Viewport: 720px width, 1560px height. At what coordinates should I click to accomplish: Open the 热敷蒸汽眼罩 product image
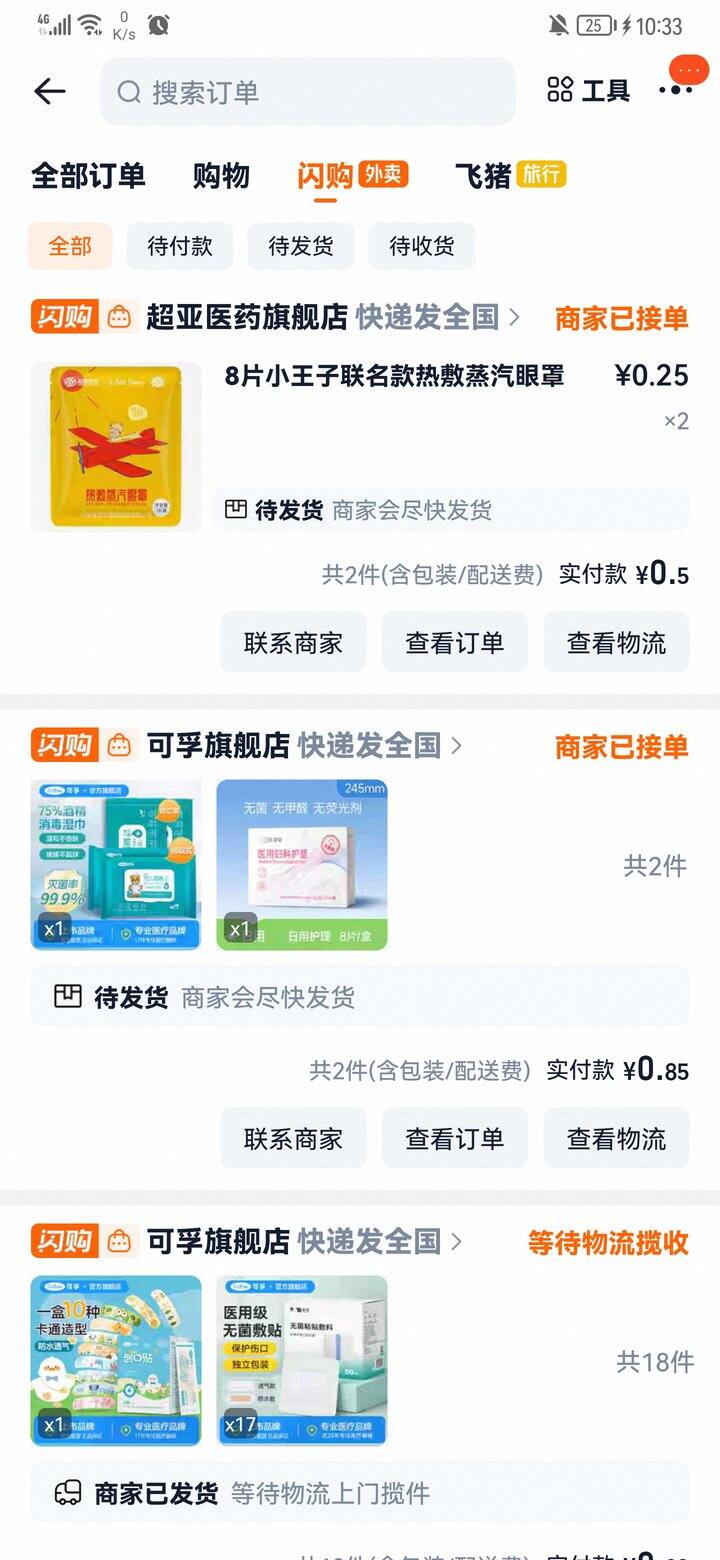(x=116, y=447)
